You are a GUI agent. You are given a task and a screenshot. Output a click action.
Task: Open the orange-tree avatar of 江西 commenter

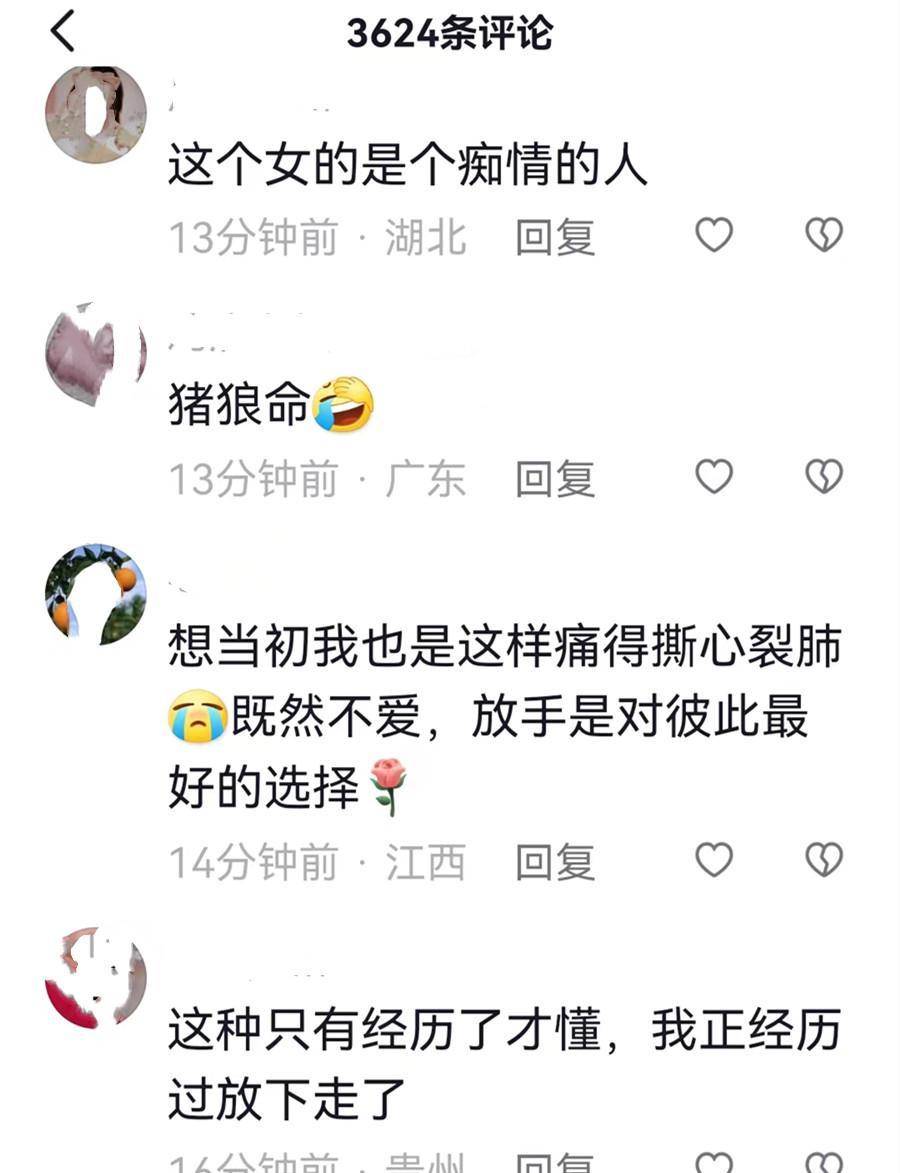(96, 594)
